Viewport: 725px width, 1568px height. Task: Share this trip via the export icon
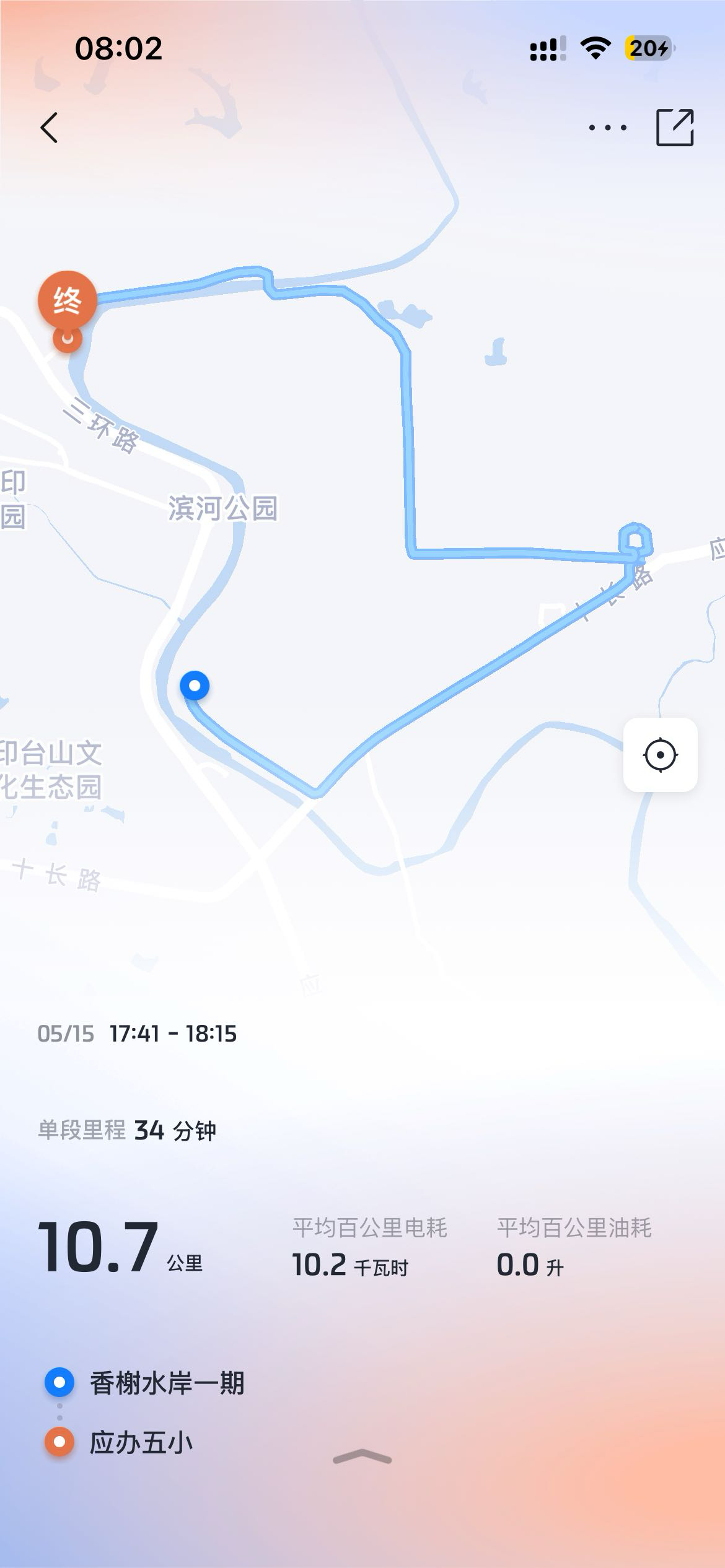675,128
